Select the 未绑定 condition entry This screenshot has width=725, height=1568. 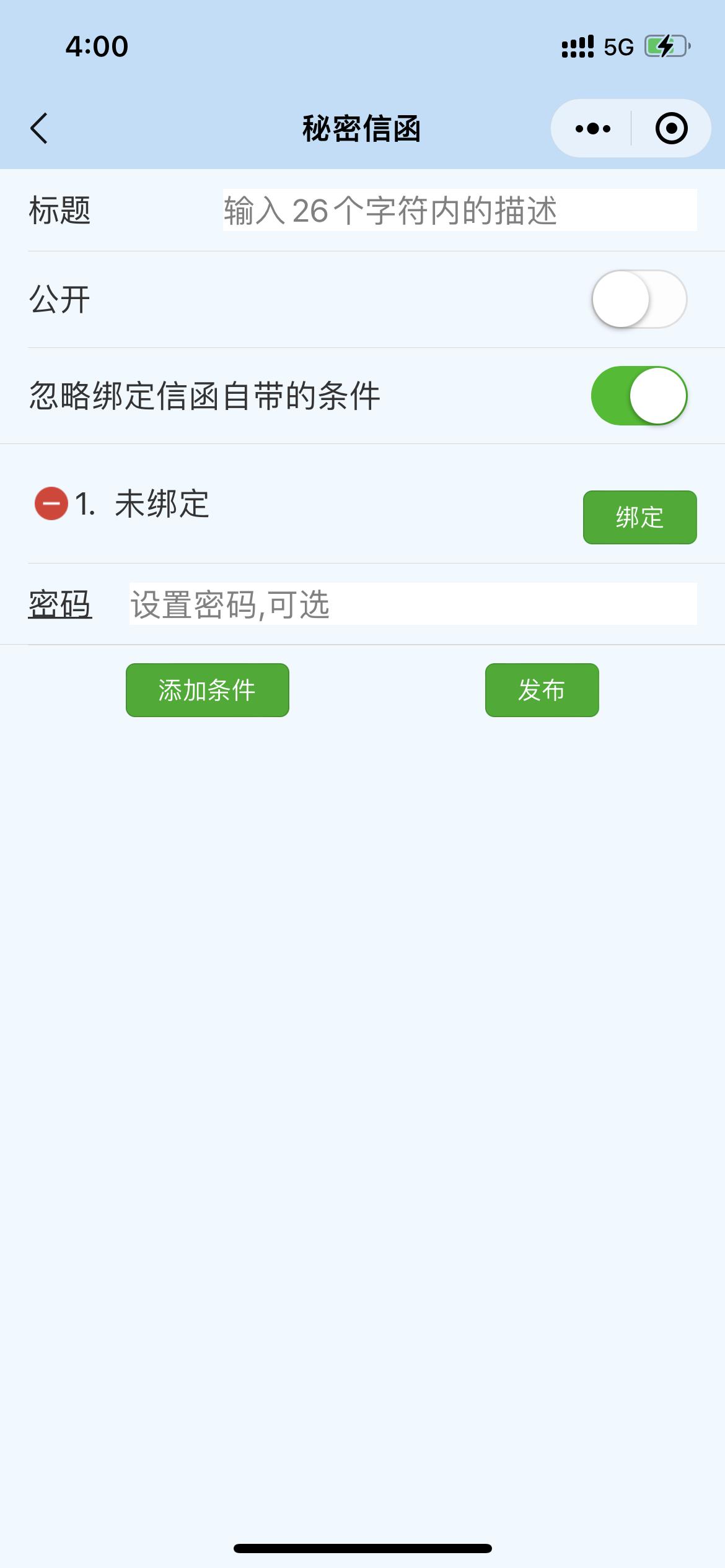click(x=162, y=505)
